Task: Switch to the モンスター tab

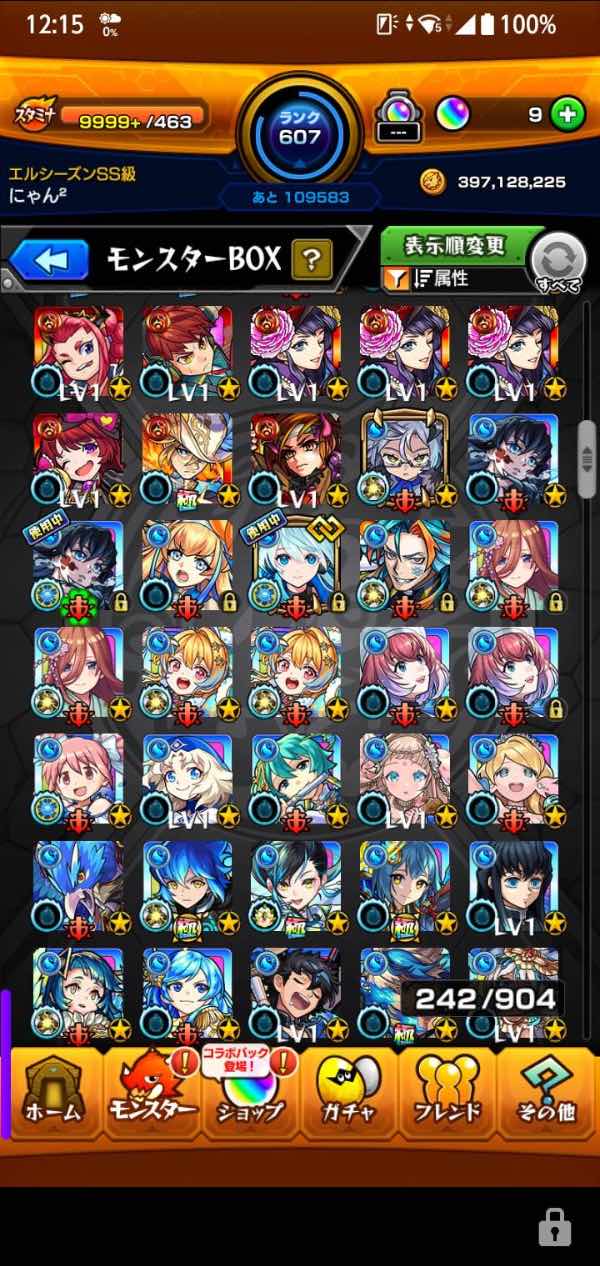Action: [x=153, y=1092]
